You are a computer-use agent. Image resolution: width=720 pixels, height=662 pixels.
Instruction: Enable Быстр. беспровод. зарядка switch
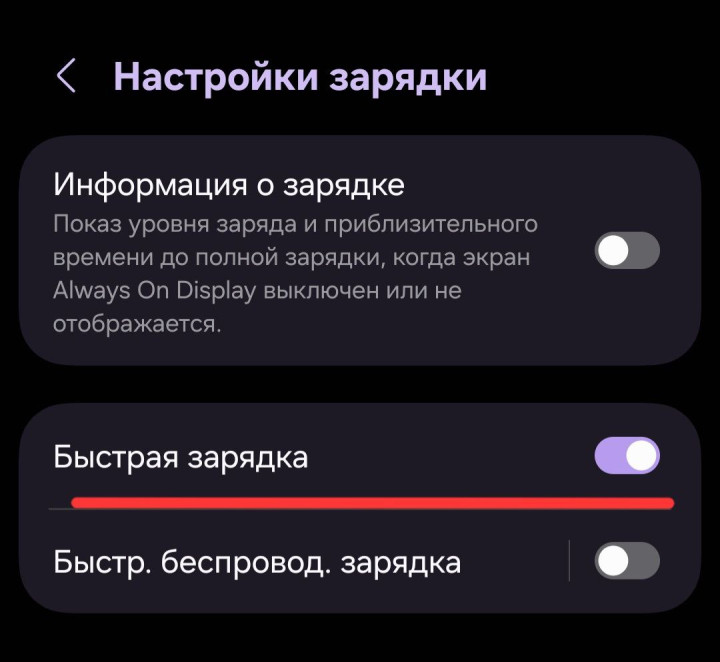tap(627, 561)
